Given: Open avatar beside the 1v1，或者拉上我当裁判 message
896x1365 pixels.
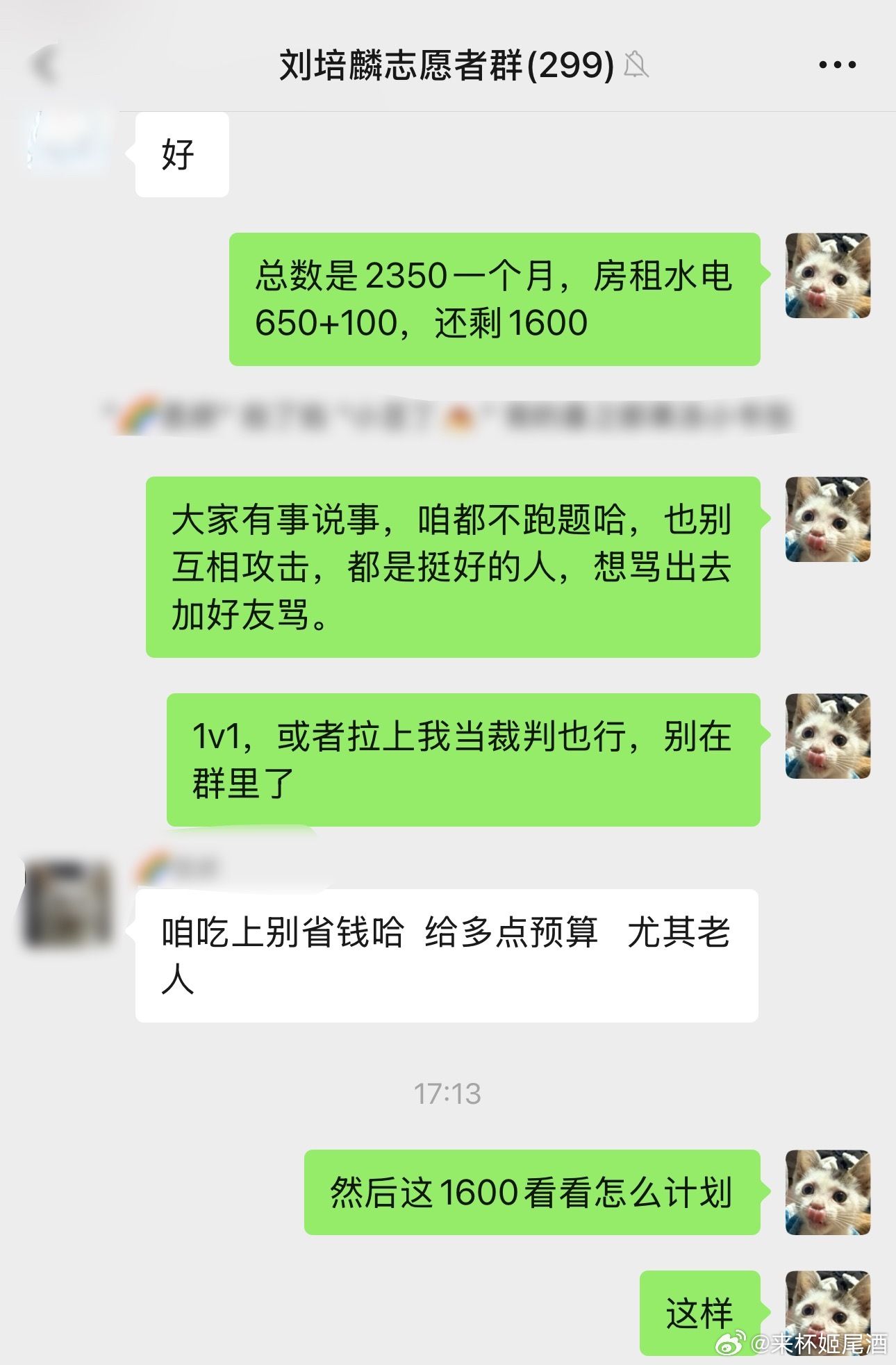Looking at the screenshot, I should click(x=827, y=736).
